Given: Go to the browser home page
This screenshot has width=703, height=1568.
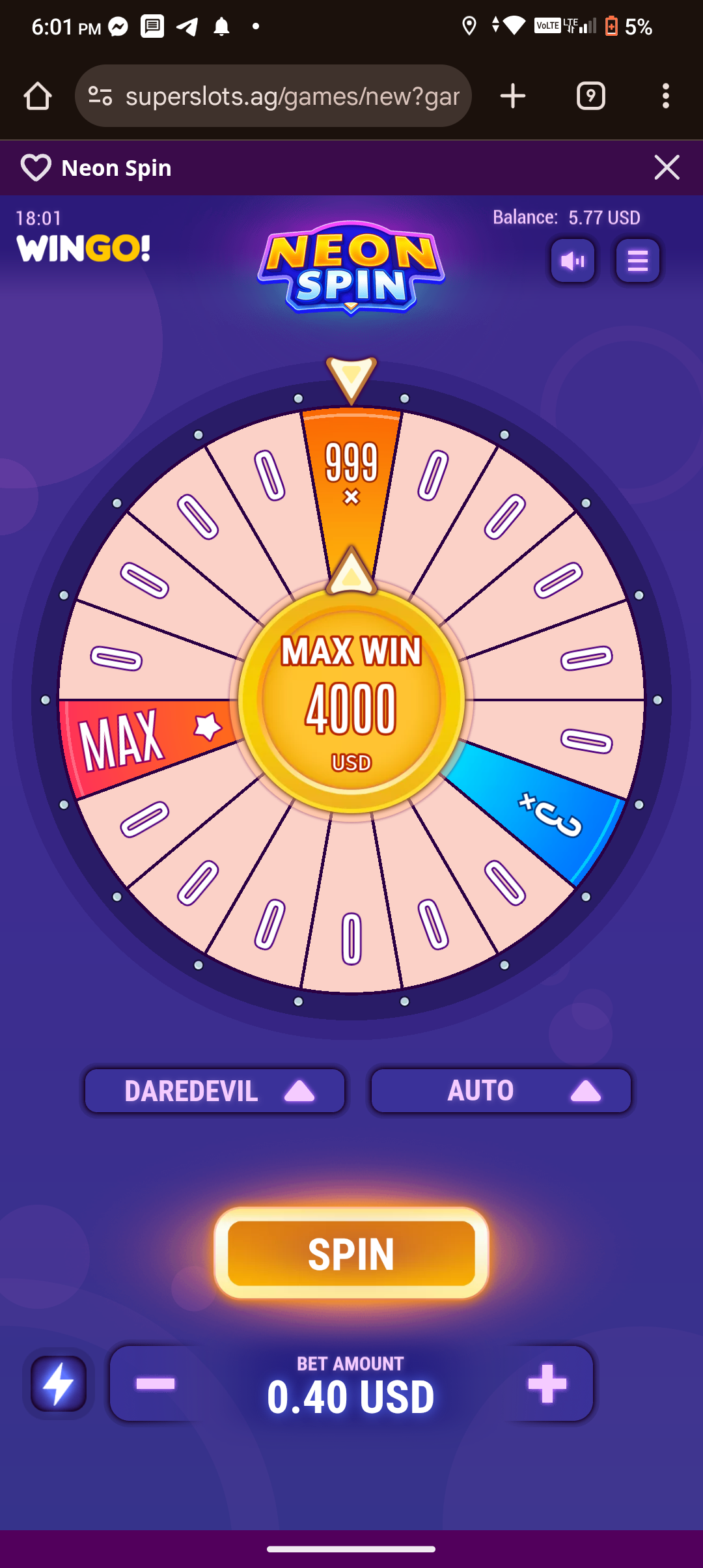Looking at the screenshot, I should (38, 96).
